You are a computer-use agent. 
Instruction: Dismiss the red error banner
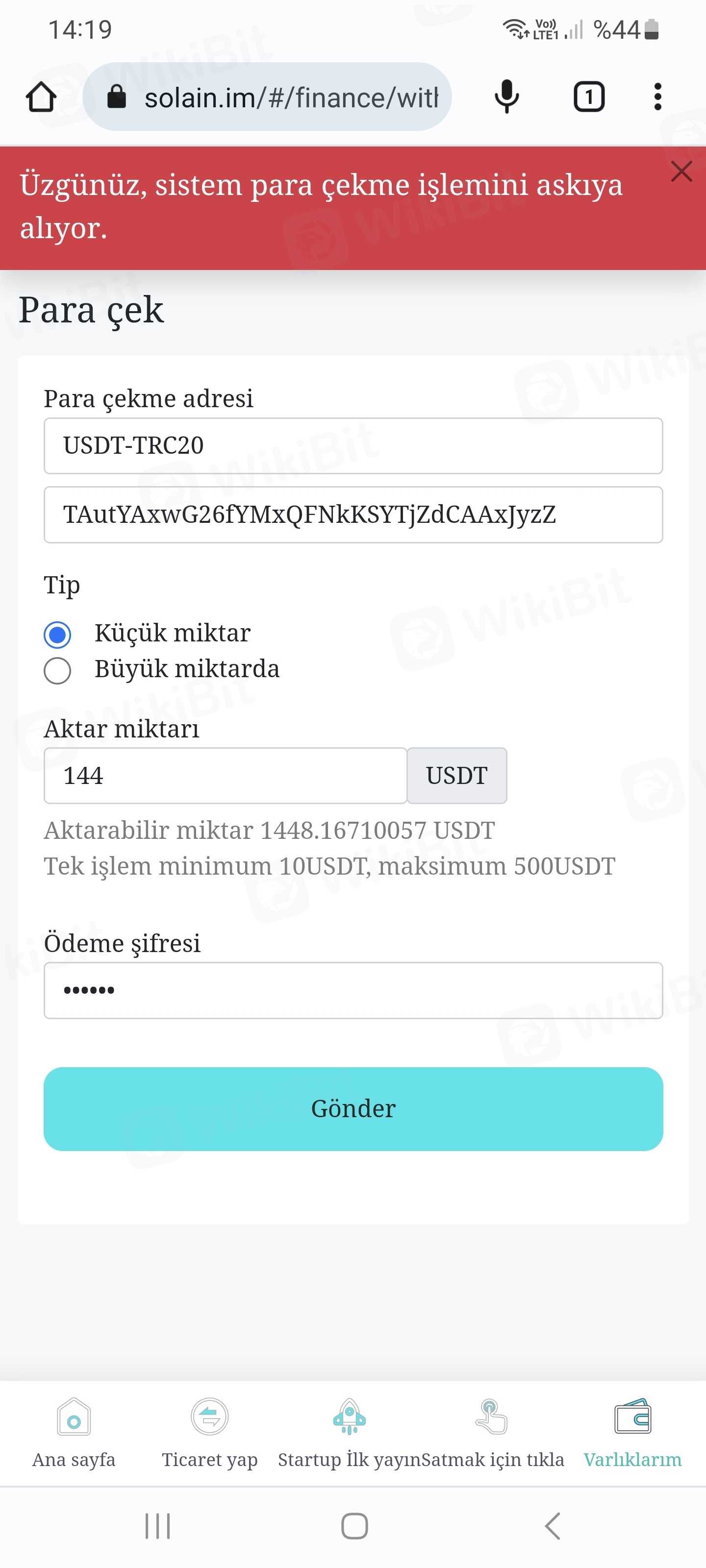pyautogui.click(x=681, y=171)
